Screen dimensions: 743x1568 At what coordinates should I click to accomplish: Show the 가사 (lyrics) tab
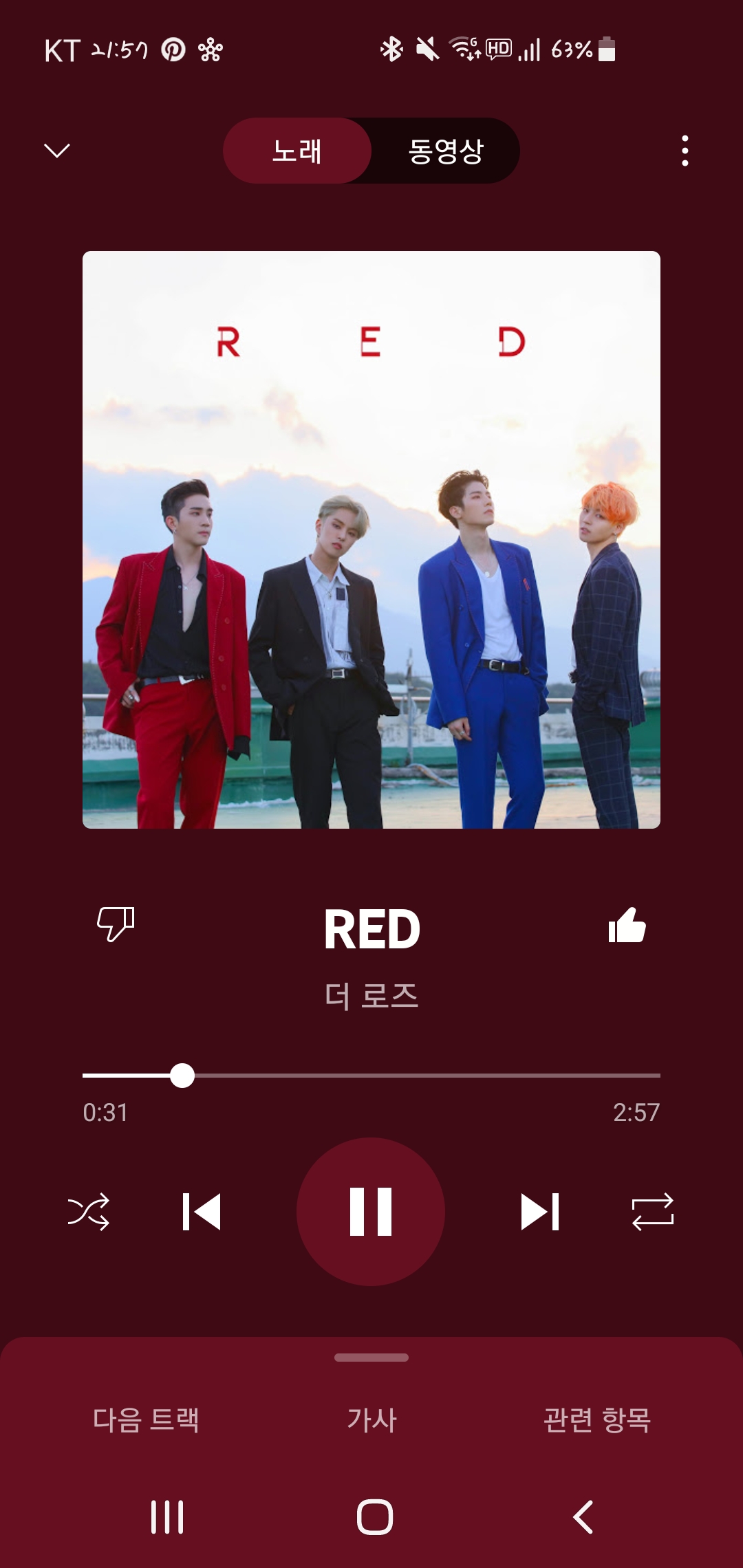(x=371, y=1420)
